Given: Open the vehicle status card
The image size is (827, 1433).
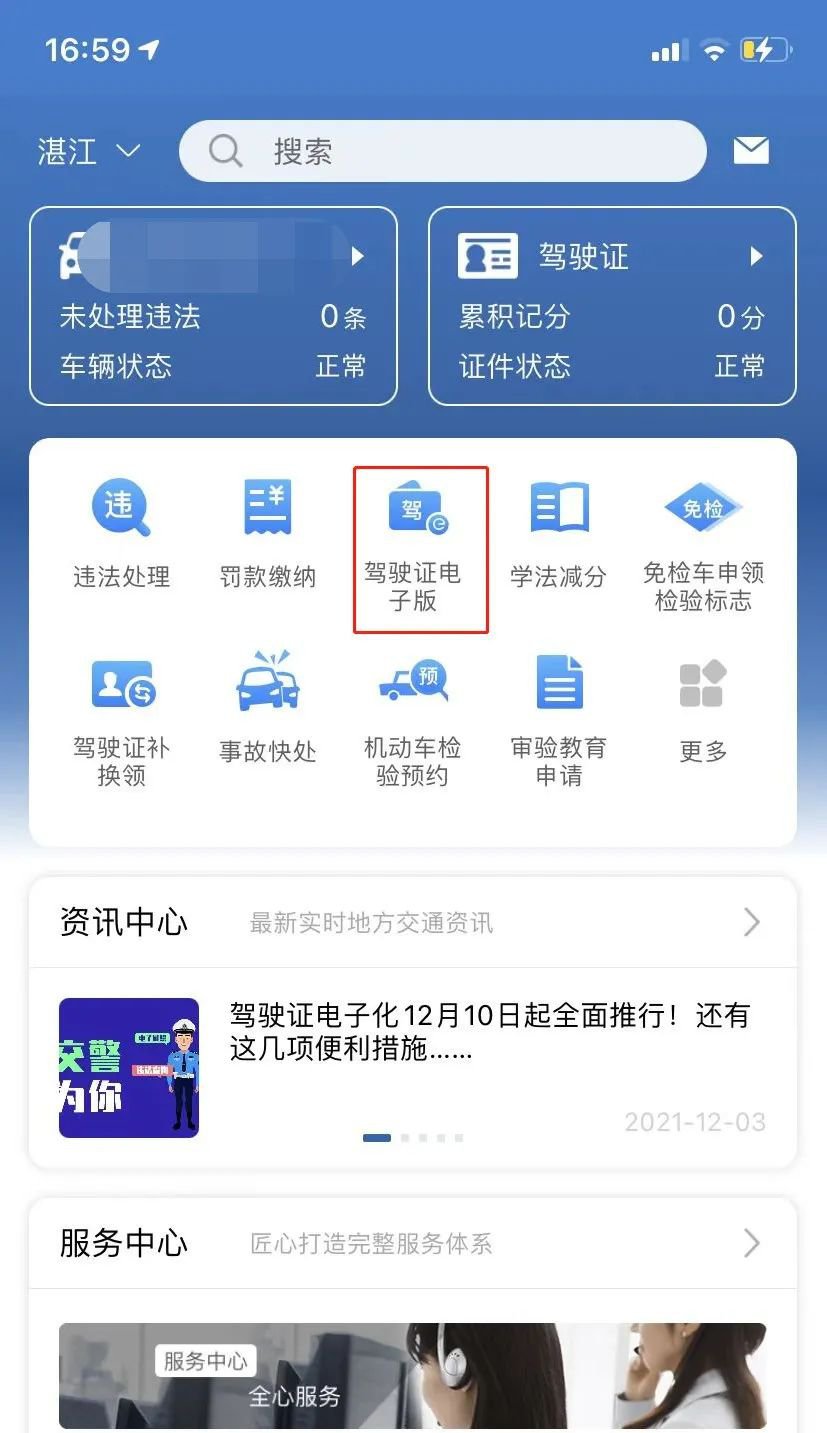Looking at the screenshot, I should coord(213,306).
